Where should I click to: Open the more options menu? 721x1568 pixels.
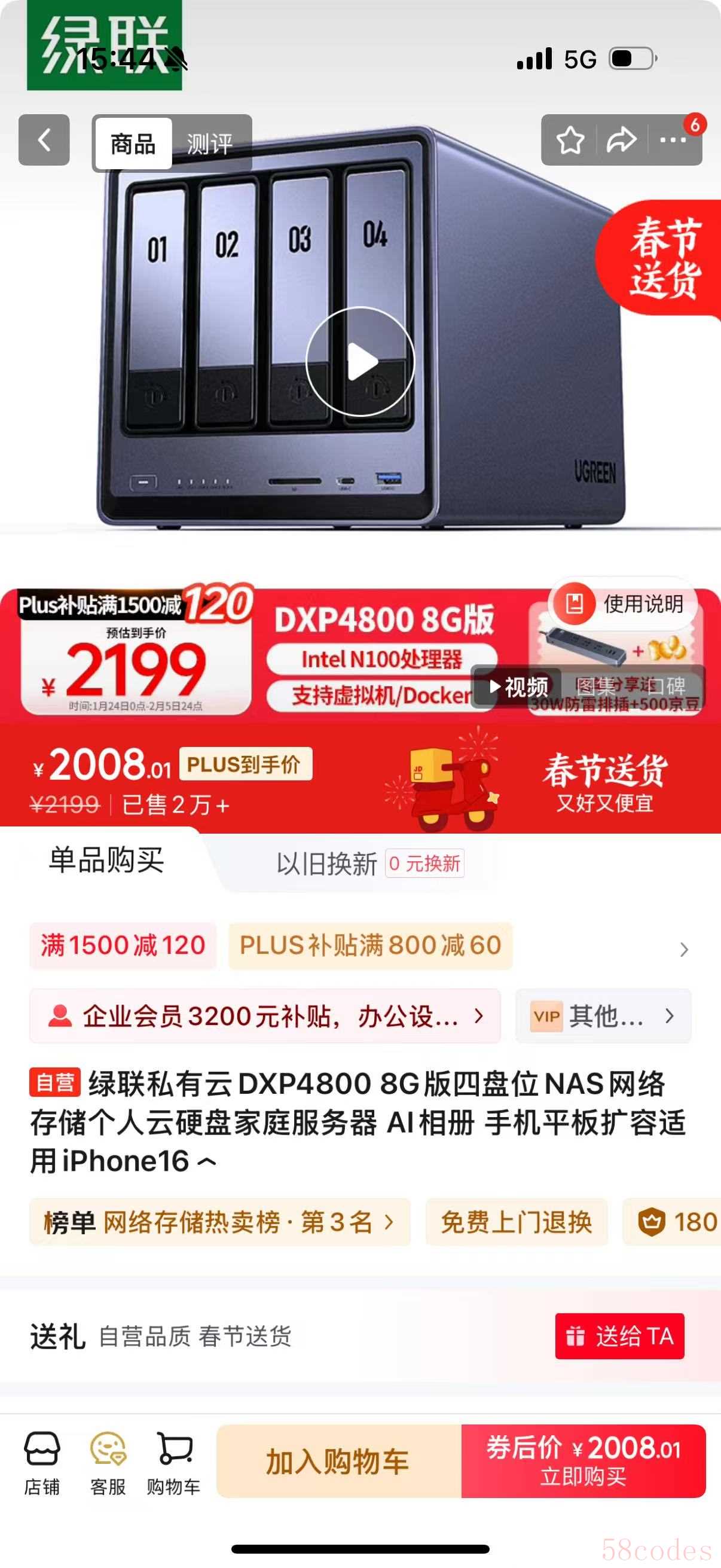click(x=673, y=140)
